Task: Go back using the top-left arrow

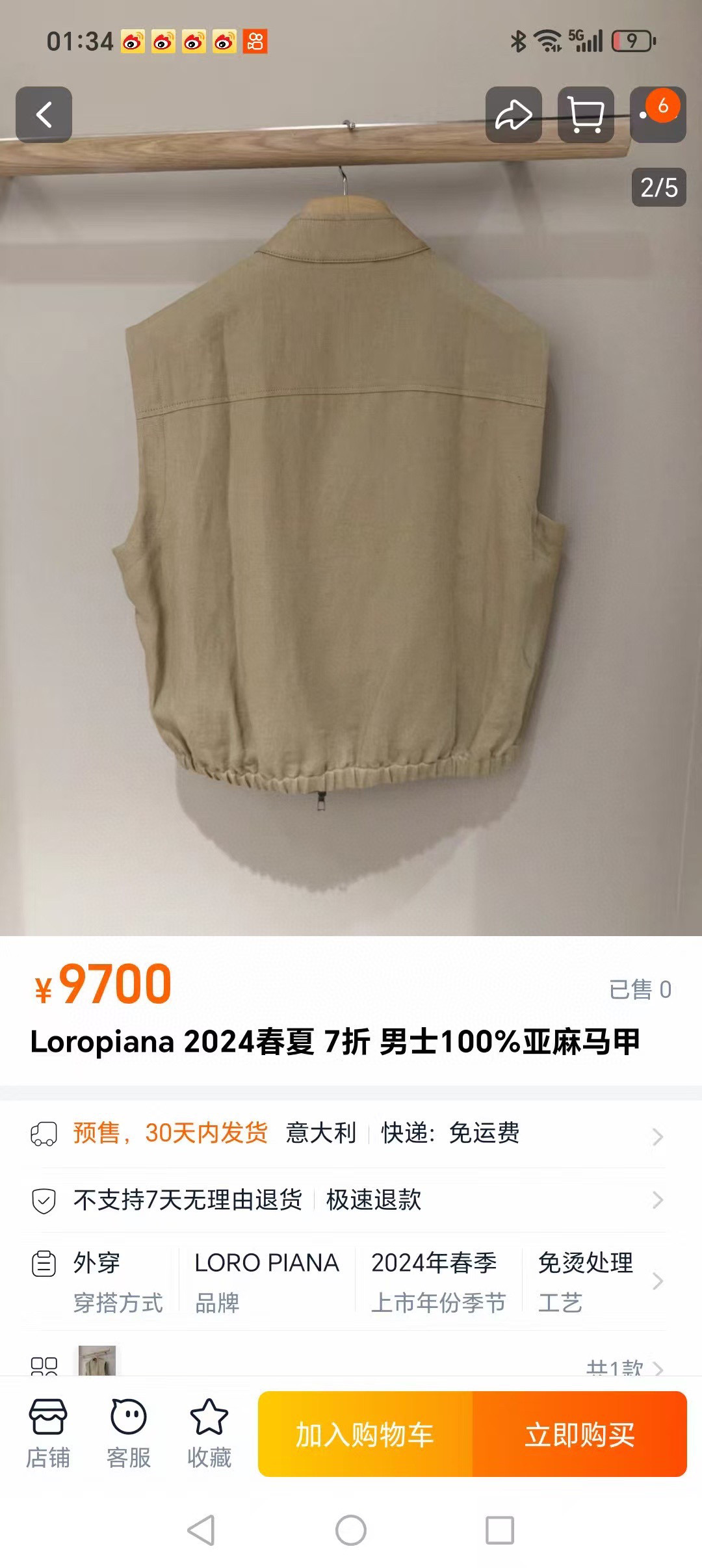Action: [x=44, y=115]
